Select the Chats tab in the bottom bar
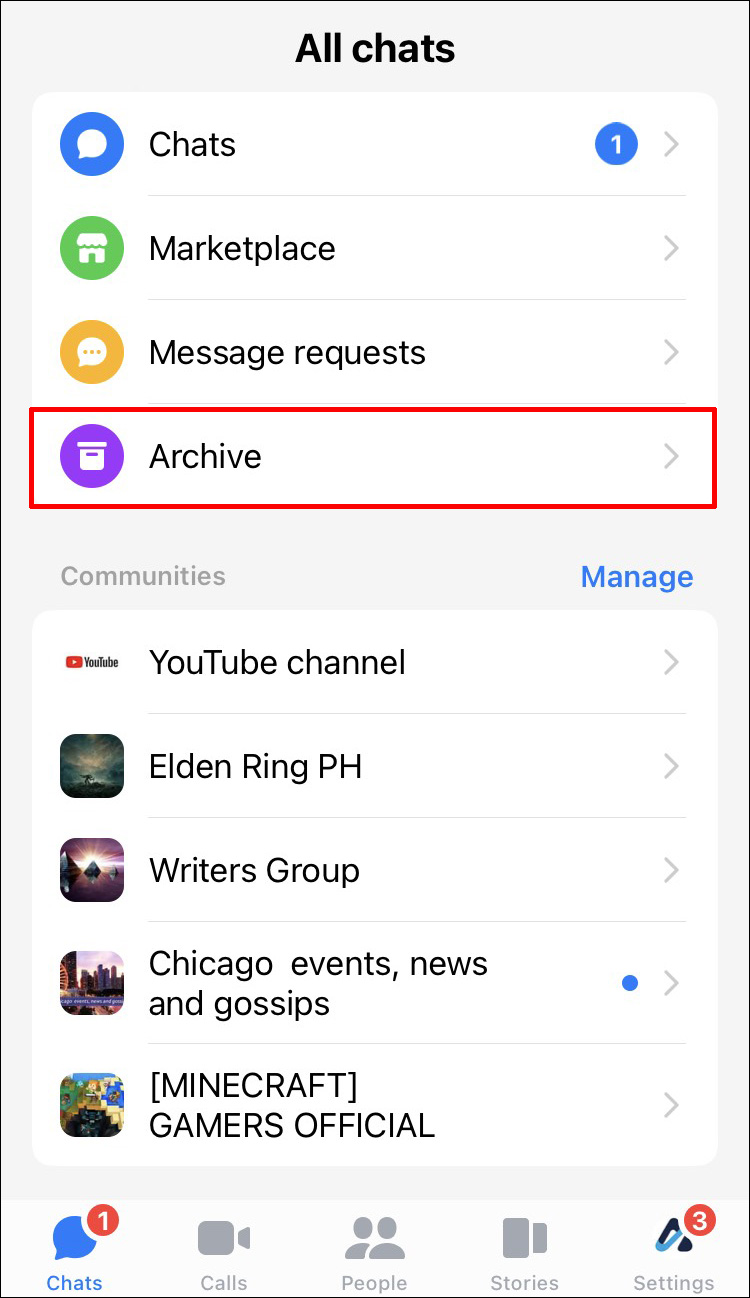This screenshot has height=1298, width=750. coord(75,1250)
